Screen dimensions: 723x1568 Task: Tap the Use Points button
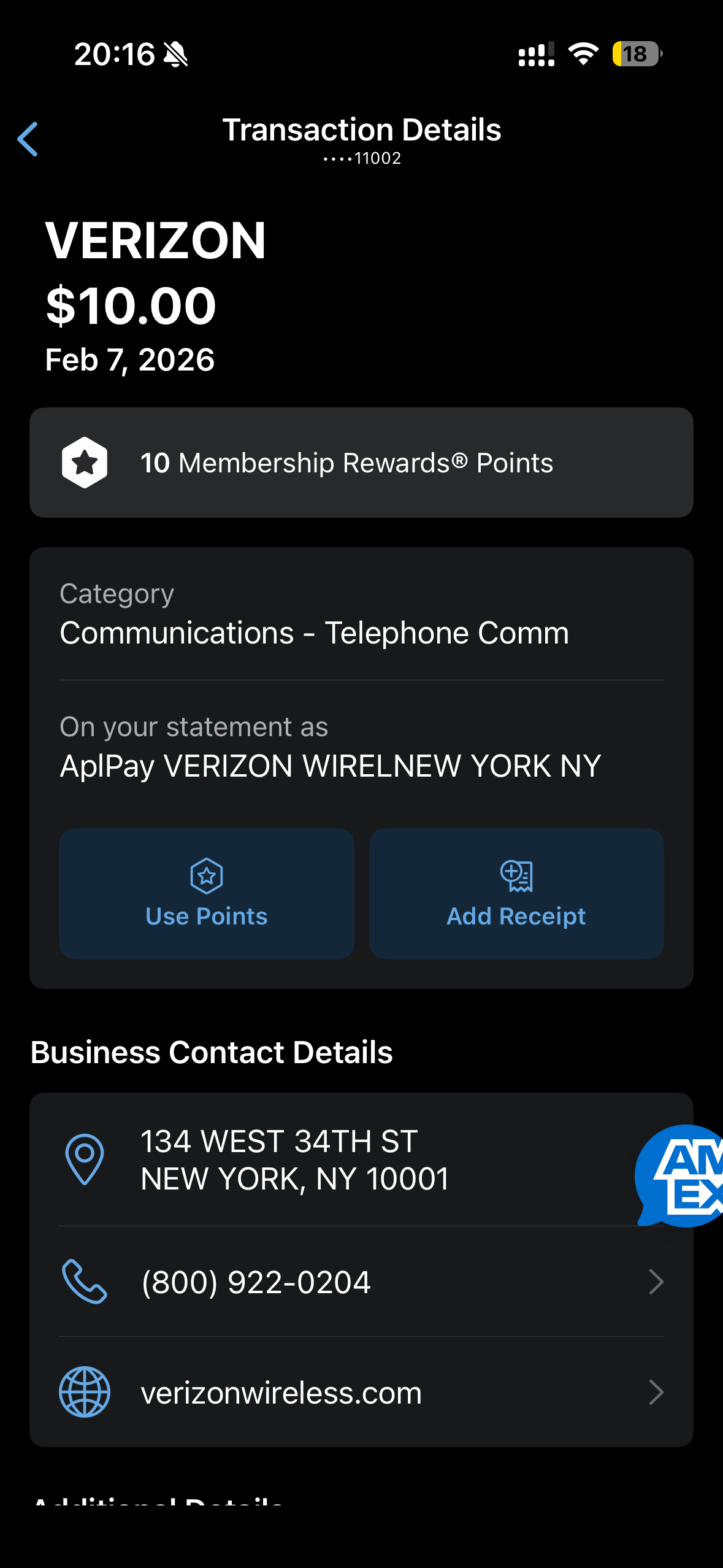[207, 893]
